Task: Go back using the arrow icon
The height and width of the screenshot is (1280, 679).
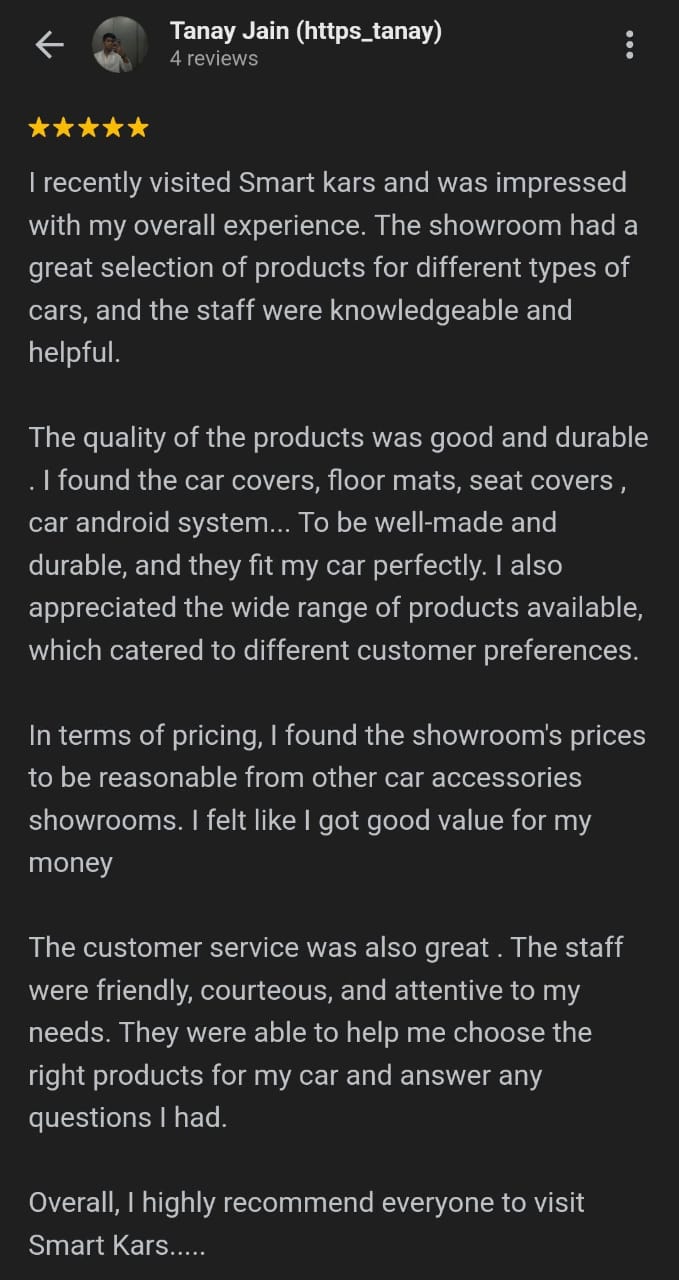Action: pos(49,45)
